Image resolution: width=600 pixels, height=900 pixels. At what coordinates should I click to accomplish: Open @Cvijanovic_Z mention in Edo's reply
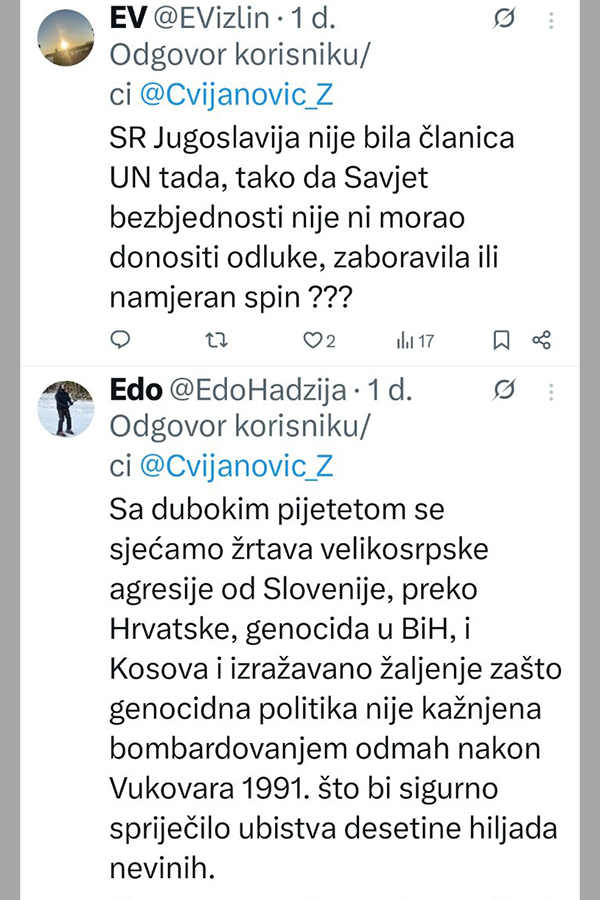(x=236, y=465)
